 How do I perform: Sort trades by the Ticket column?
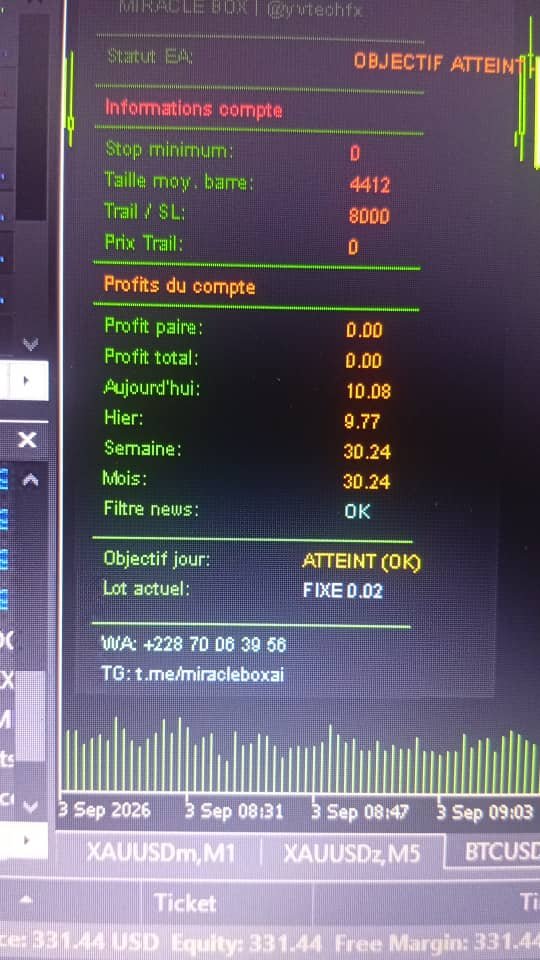[185, 902]
